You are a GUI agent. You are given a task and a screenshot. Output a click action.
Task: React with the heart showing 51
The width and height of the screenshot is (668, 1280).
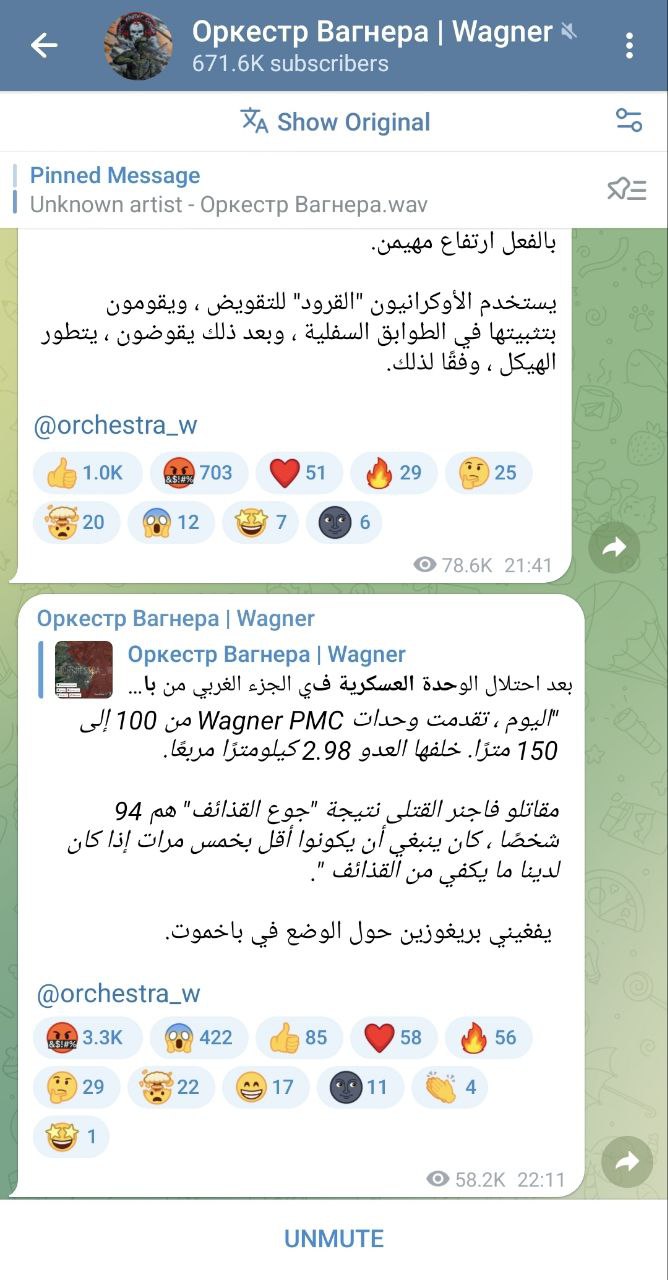[298, 473]
